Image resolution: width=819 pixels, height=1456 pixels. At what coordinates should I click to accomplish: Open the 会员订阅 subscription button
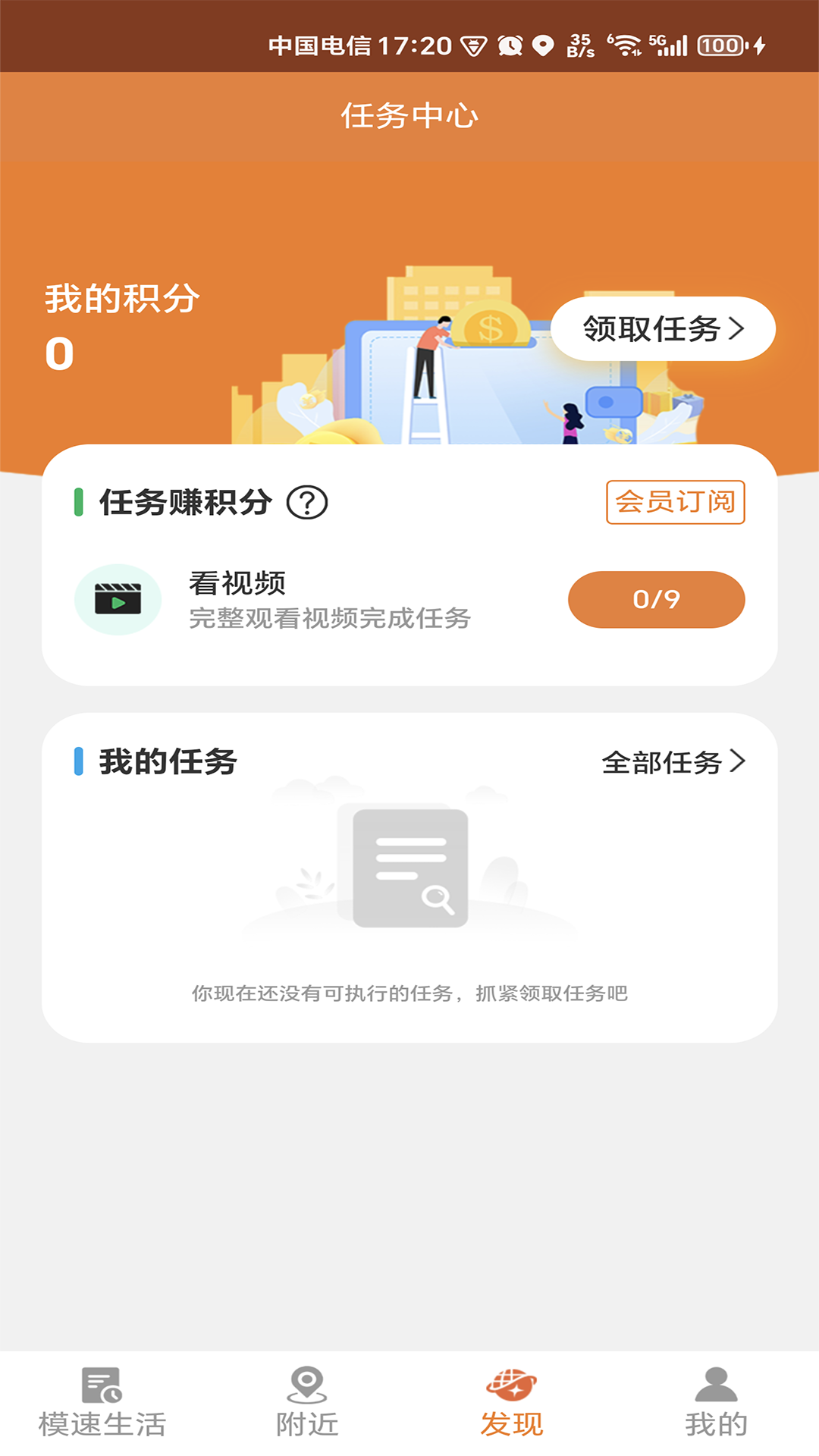coord(677,501)
